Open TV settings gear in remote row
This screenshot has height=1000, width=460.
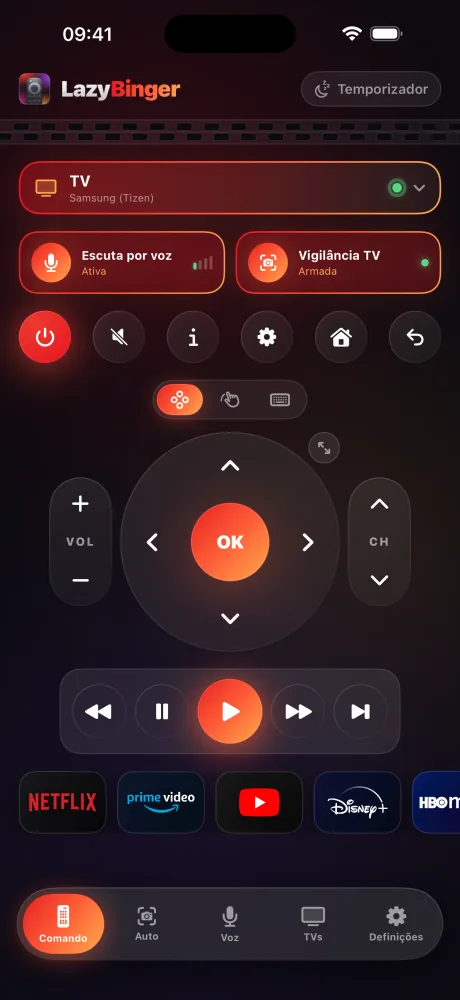267,337
